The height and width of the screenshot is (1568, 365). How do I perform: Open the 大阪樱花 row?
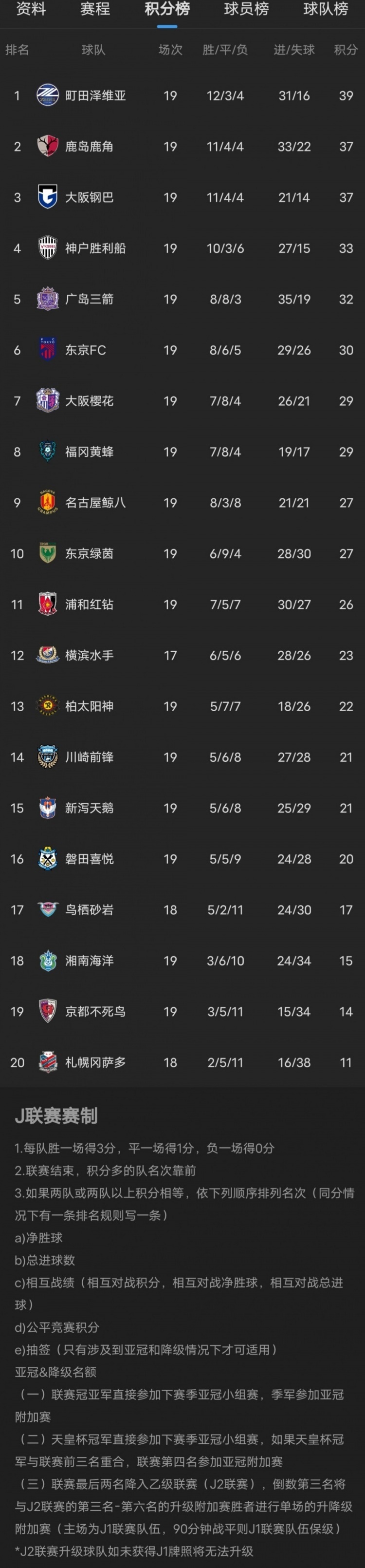[90, 401]
